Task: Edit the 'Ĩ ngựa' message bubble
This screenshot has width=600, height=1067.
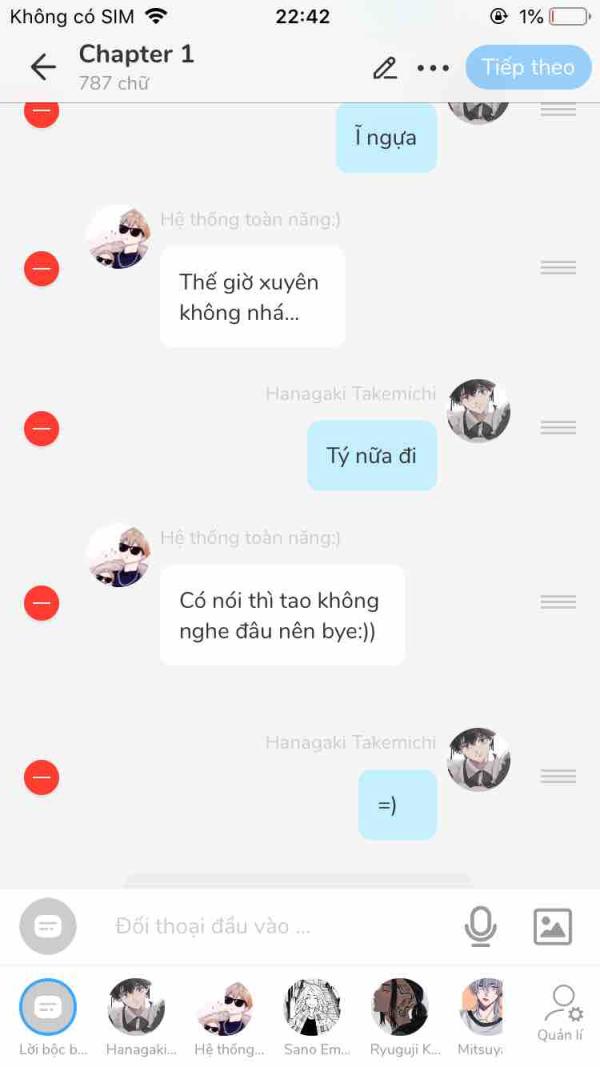Action: pyautogui.click(x=385, y=138)
